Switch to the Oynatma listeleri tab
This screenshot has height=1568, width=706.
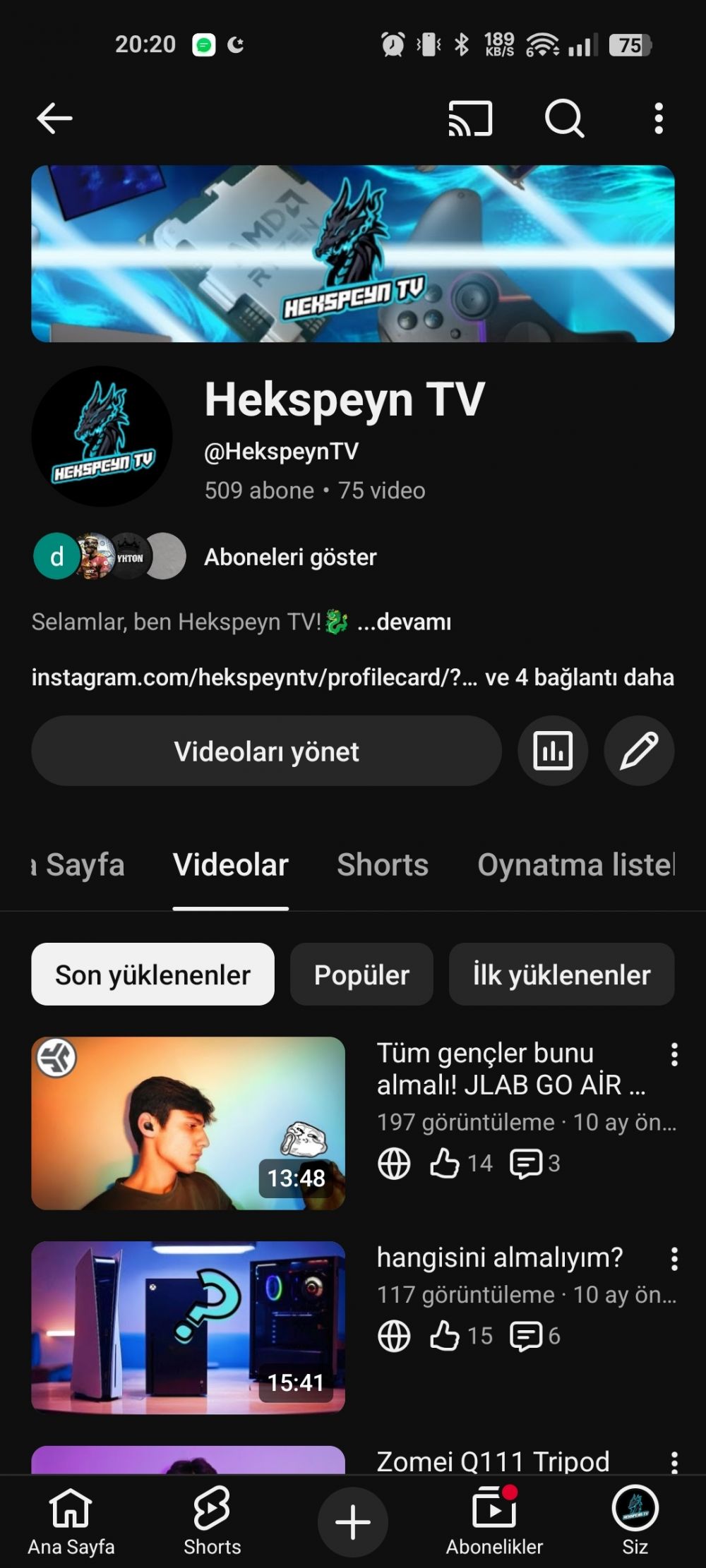pyautogui.click(x=575, y=865)
